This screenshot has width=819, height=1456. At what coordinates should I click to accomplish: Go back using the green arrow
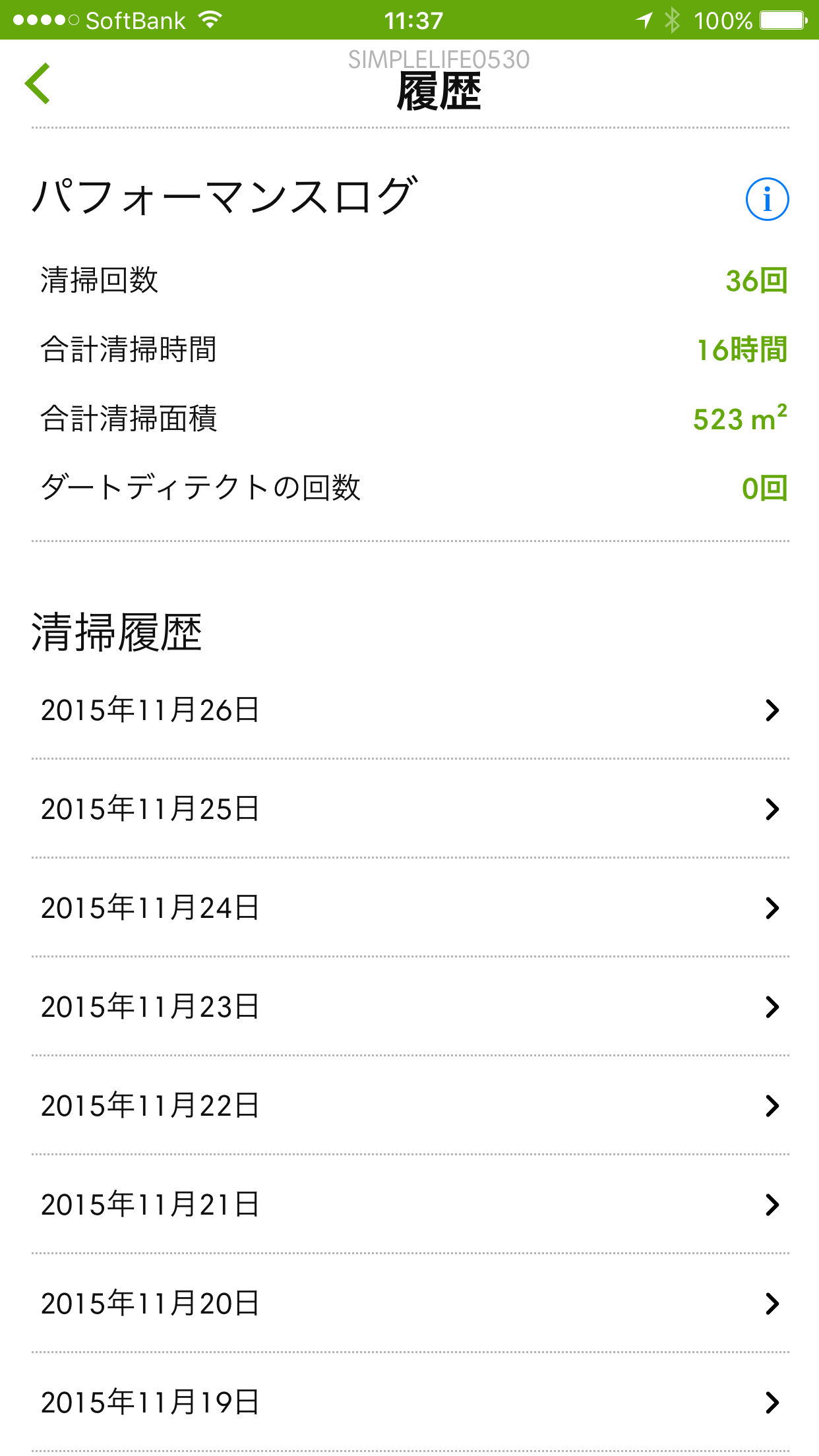(x=38, y=84)
